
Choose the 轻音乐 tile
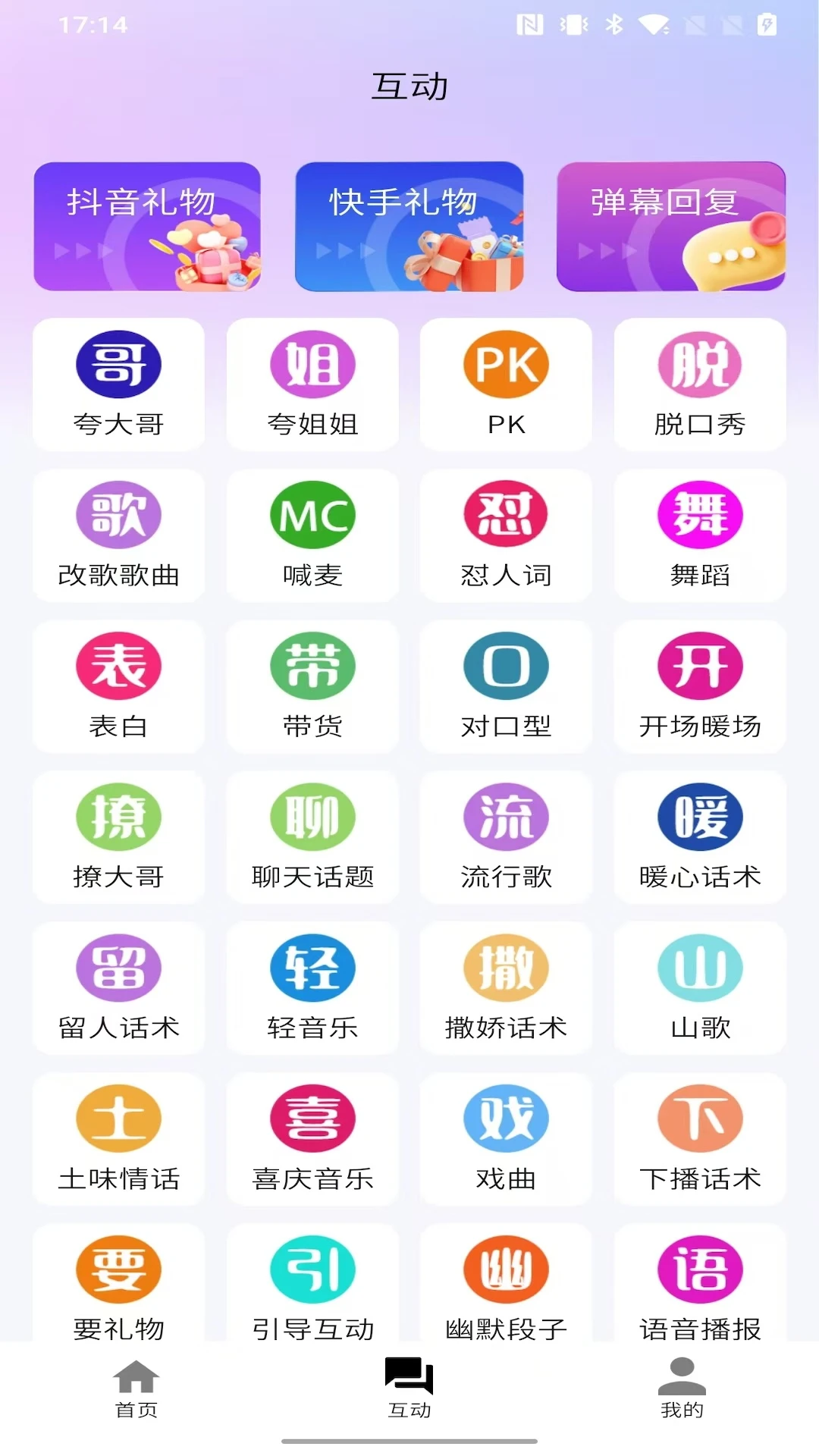tap(312, 988)
